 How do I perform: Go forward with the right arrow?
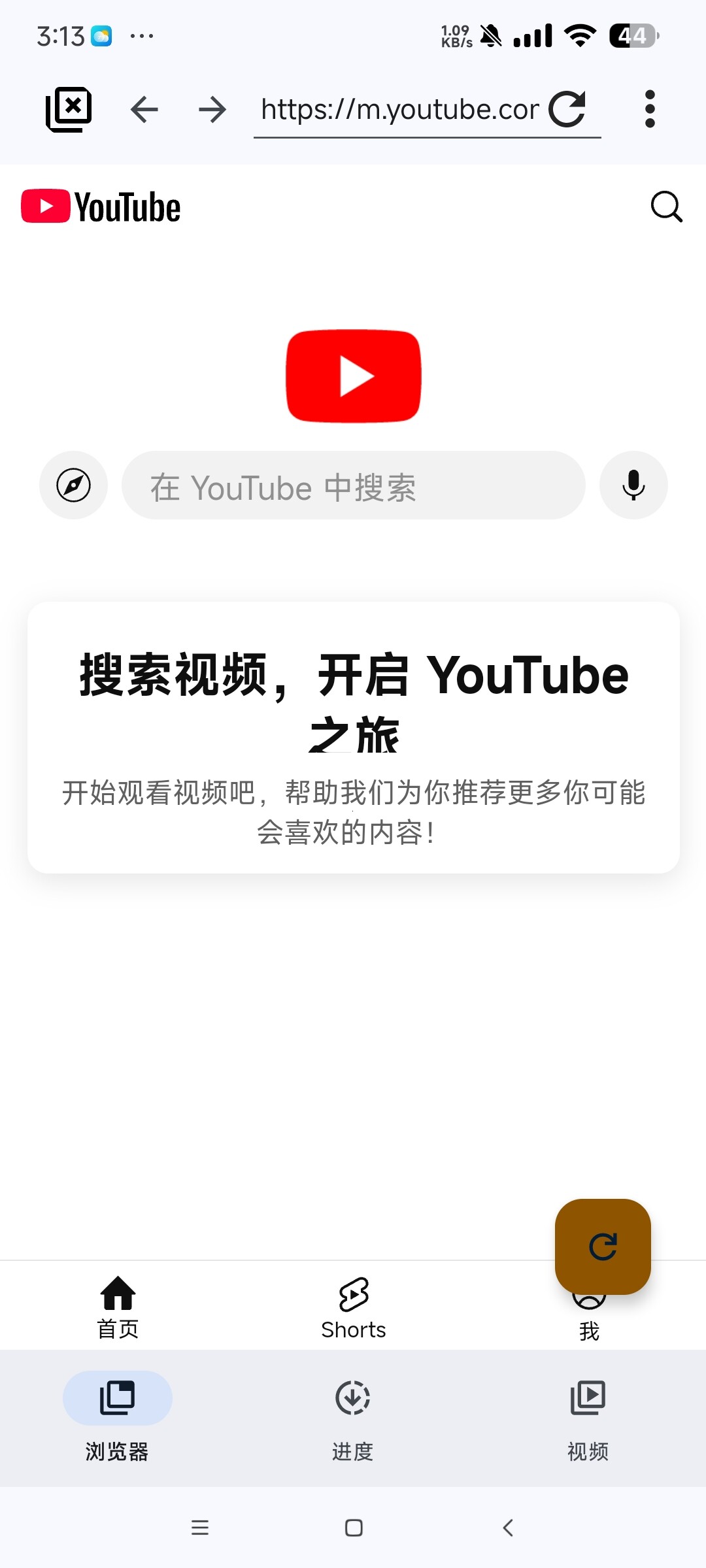tap(212, 109)
